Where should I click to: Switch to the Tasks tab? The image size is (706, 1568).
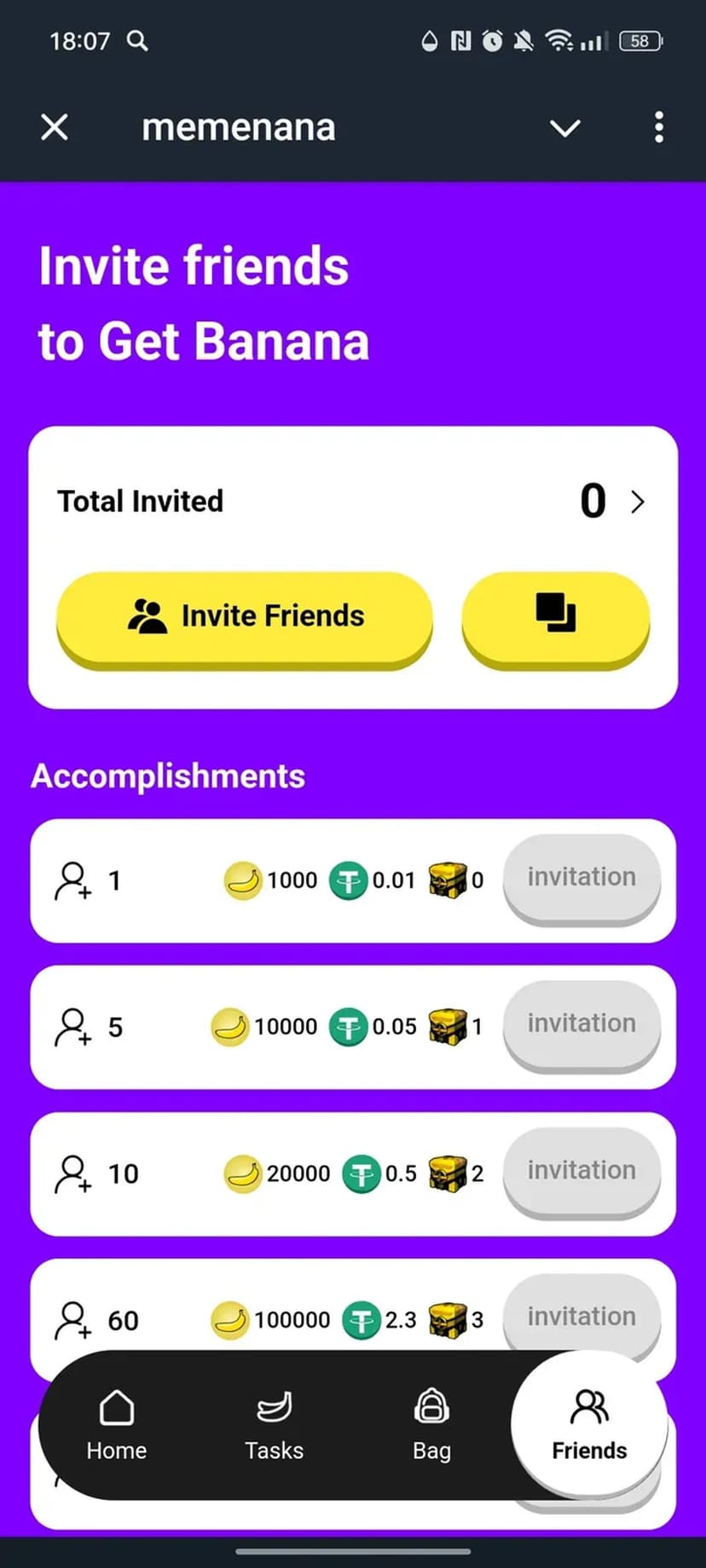pos(274,1426)
